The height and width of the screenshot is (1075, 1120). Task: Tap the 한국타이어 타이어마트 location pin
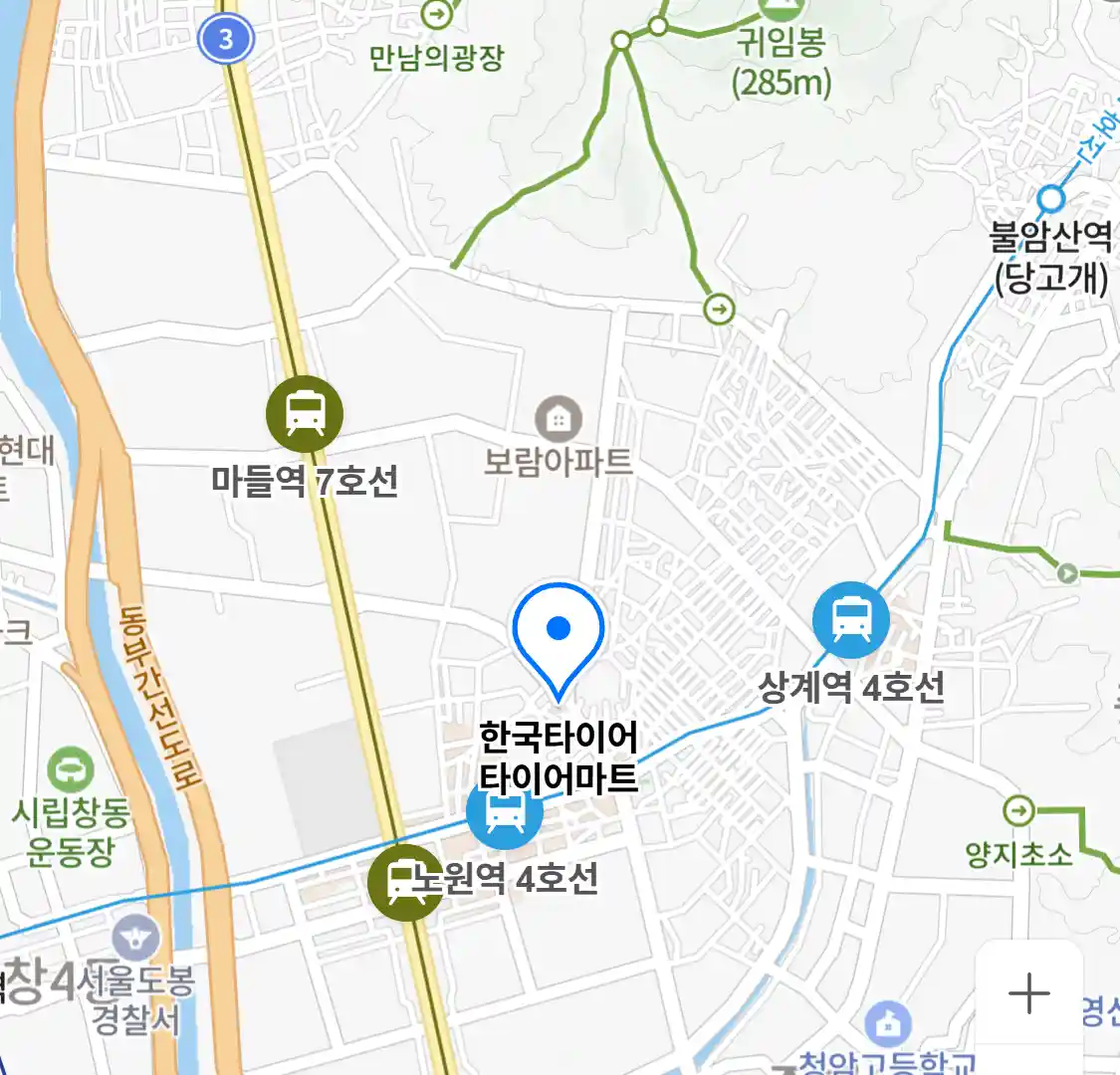click(559, 633)
